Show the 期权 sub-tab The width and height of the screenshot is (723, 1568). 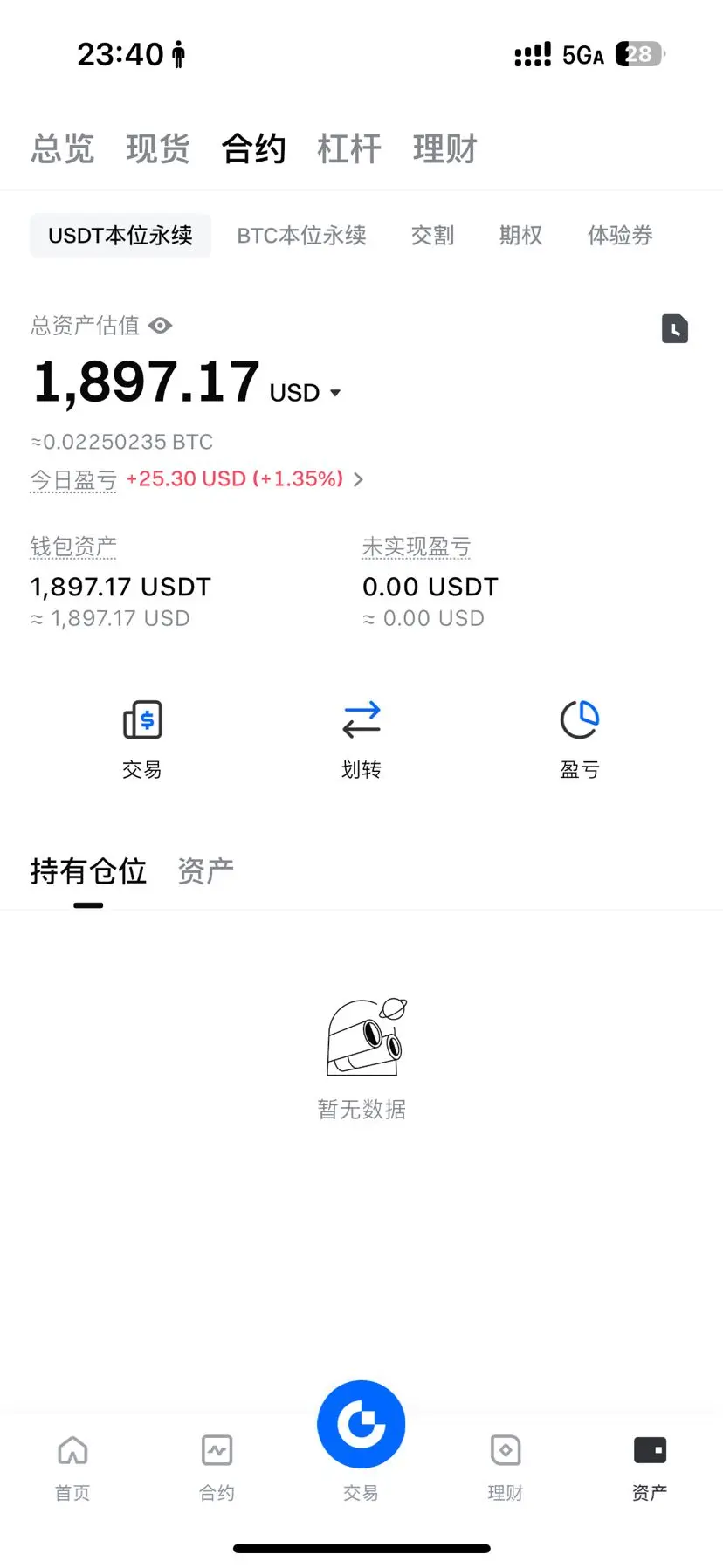click(520, 236)
